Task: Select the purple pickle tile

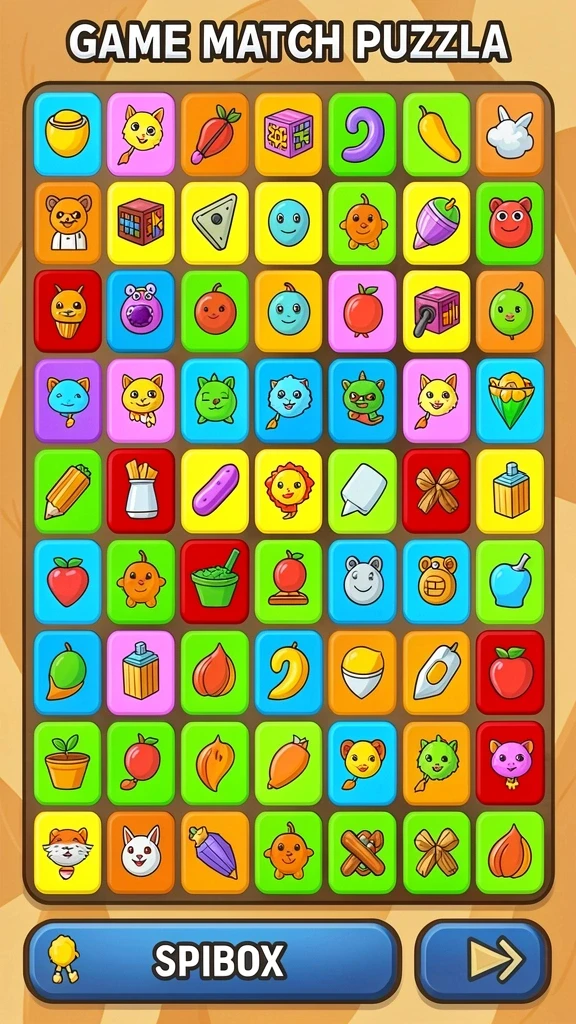Action: 215,491
